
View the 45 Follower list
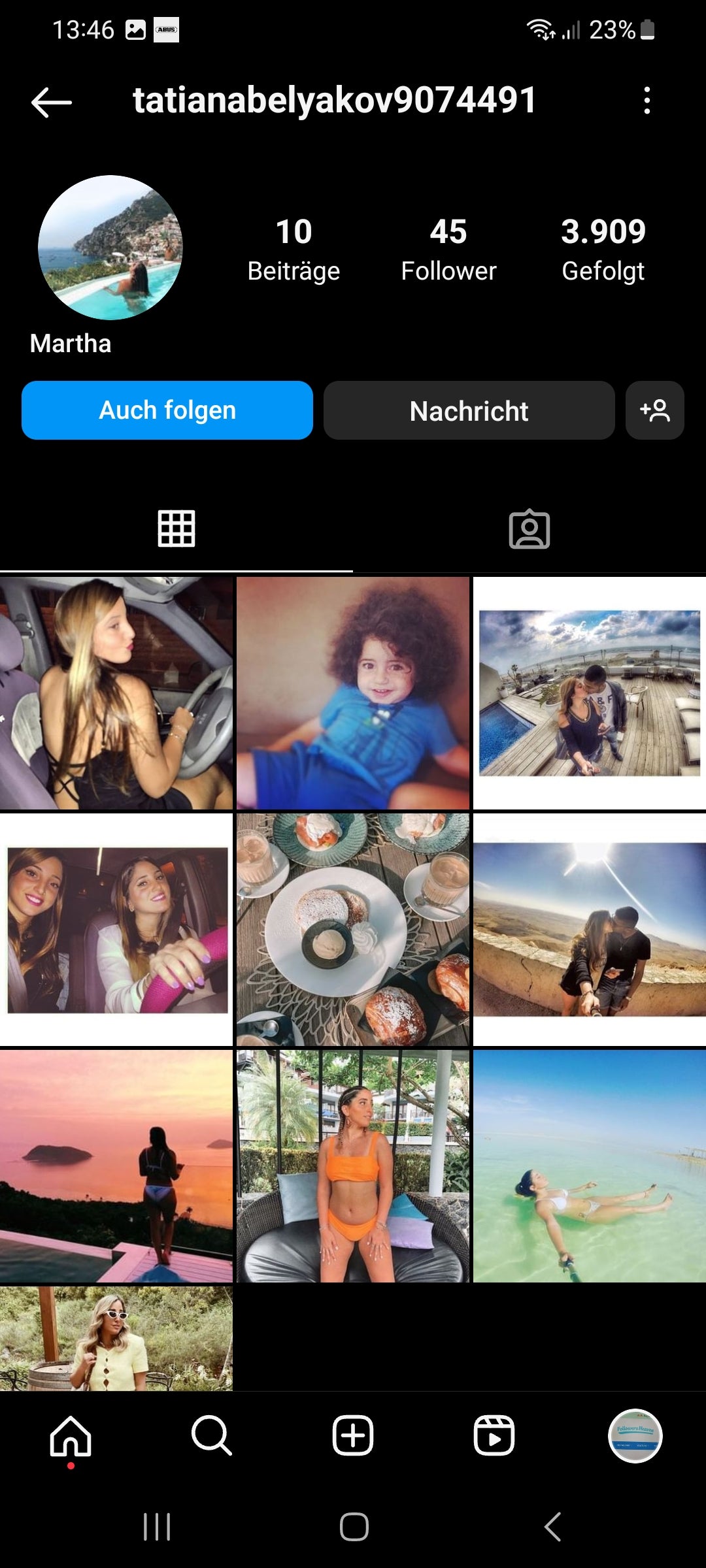pyautogui.click(x=448, y=250)
